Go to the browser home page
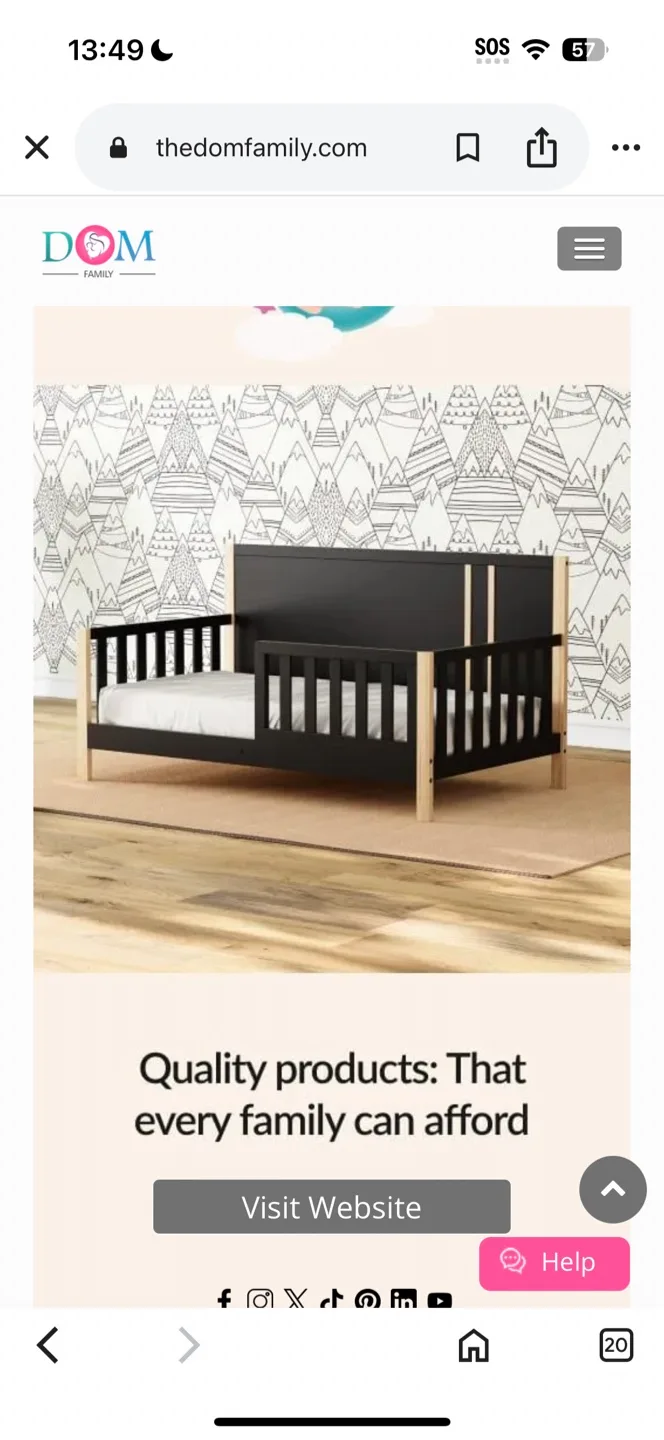This screenshot has height=1440, width=664. tap(473, 1345)
